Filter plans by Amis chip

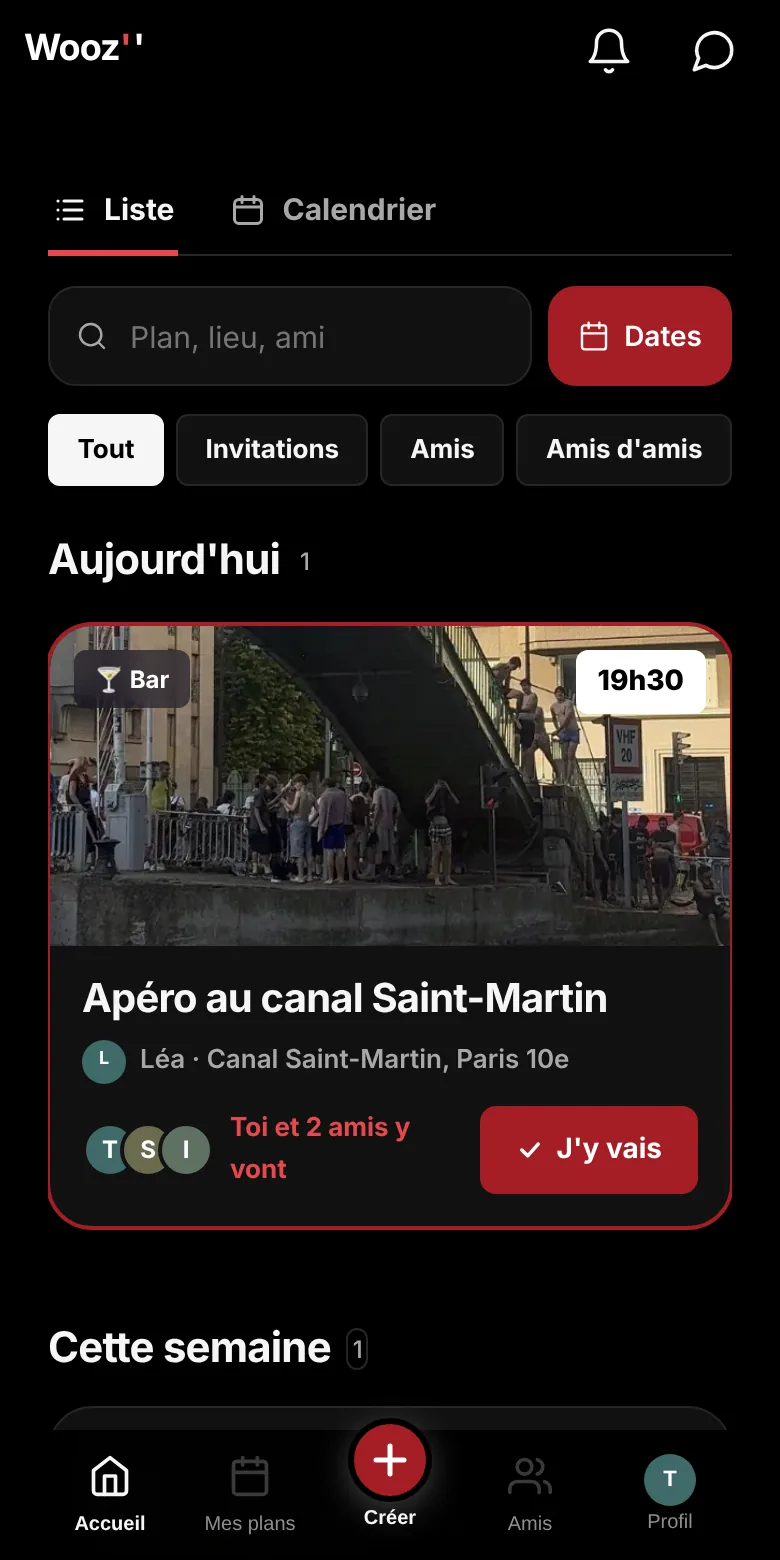442,450
